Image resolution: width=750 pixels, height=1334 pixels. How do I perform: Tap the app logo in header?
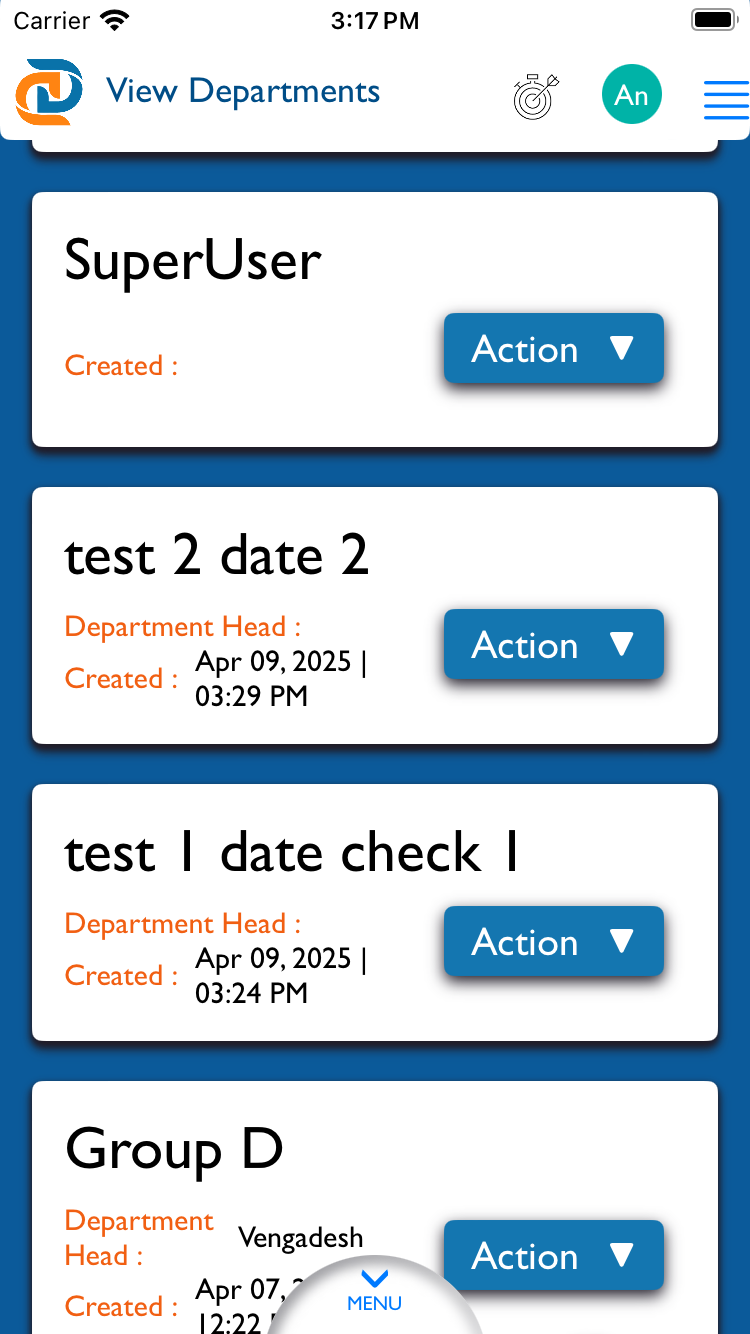49,92
